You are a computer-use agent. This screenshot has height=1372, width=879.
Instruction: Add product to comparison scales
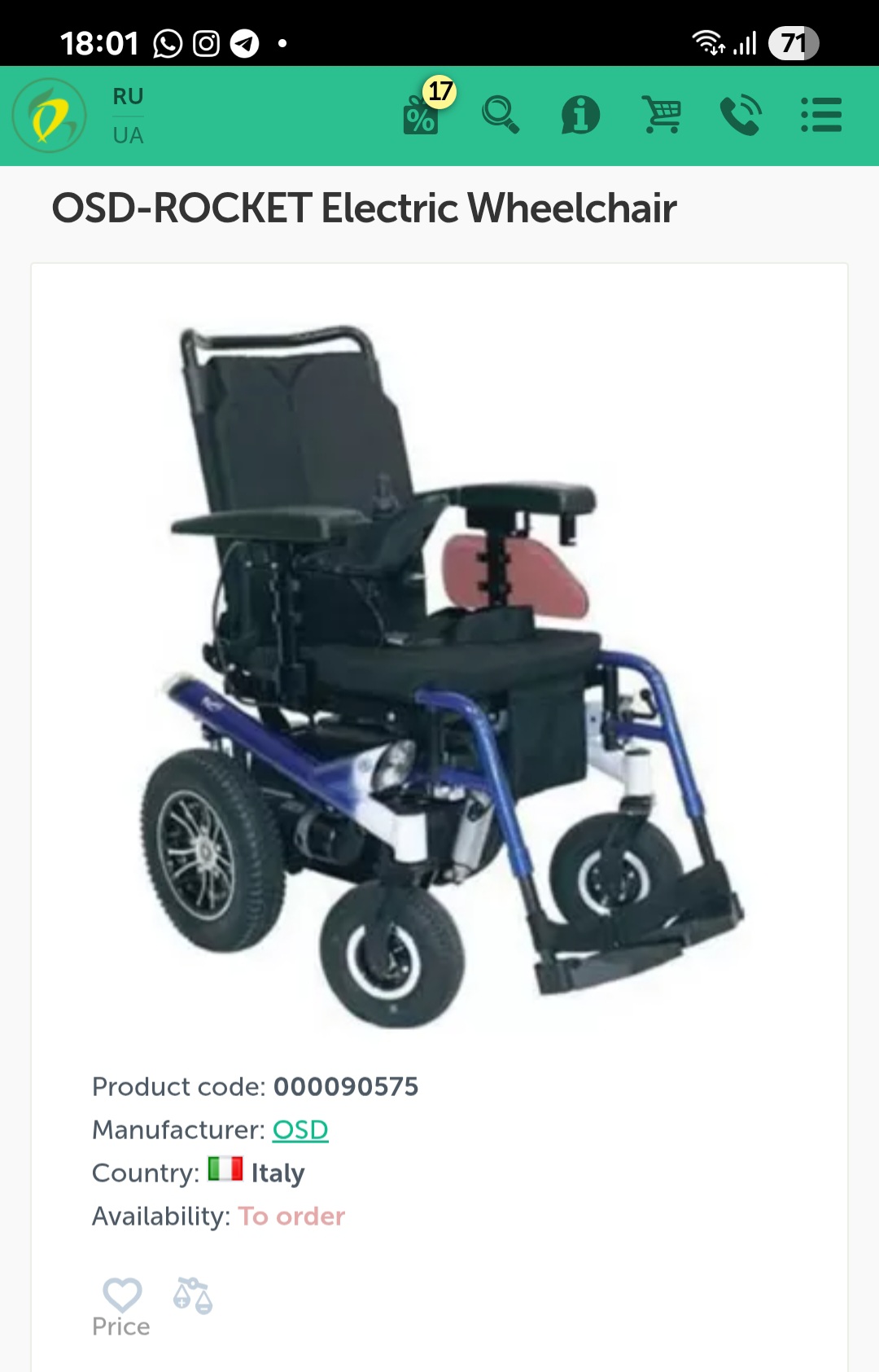pos(193,1295)
